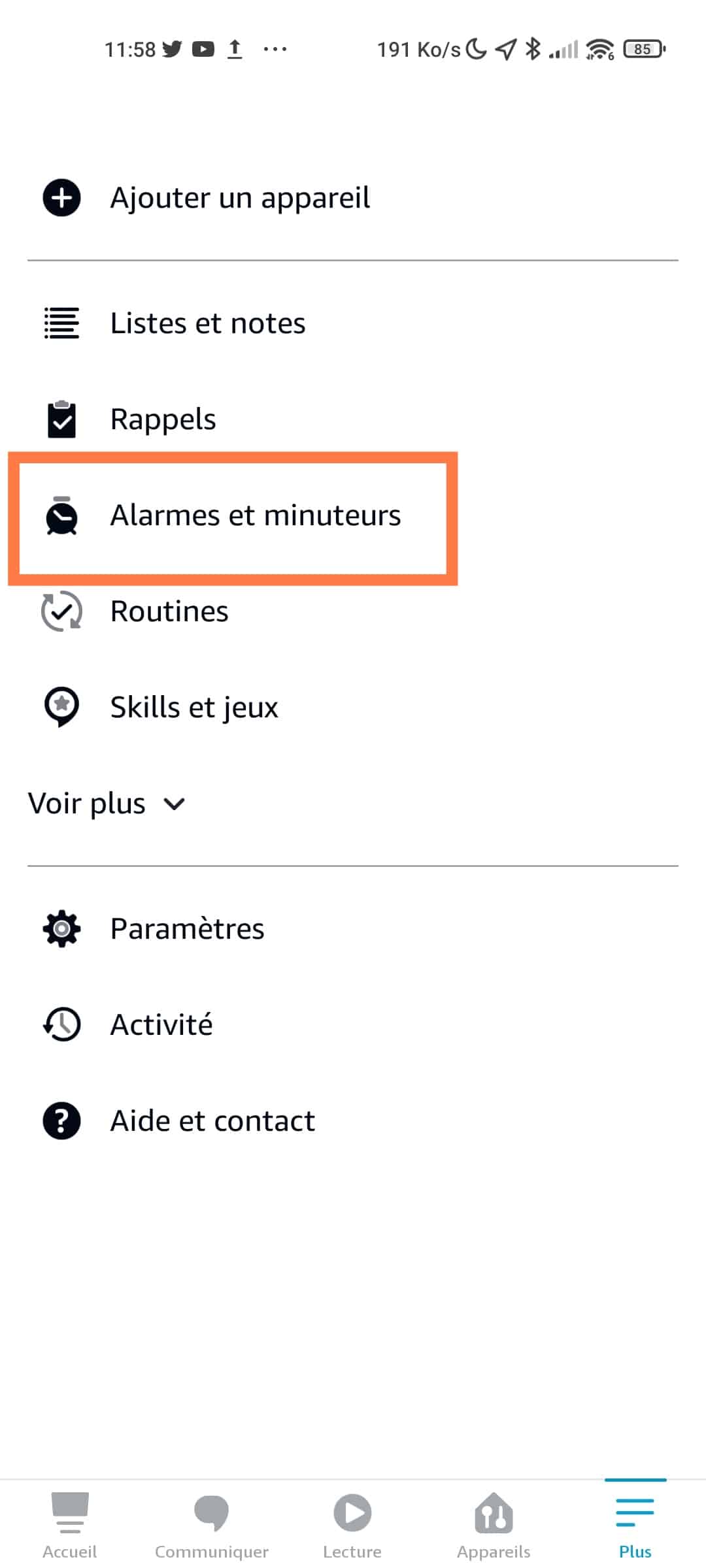The height and width of the screenshot is (1568, 706).
Task: Open Listes et notes
Action: 353,323
